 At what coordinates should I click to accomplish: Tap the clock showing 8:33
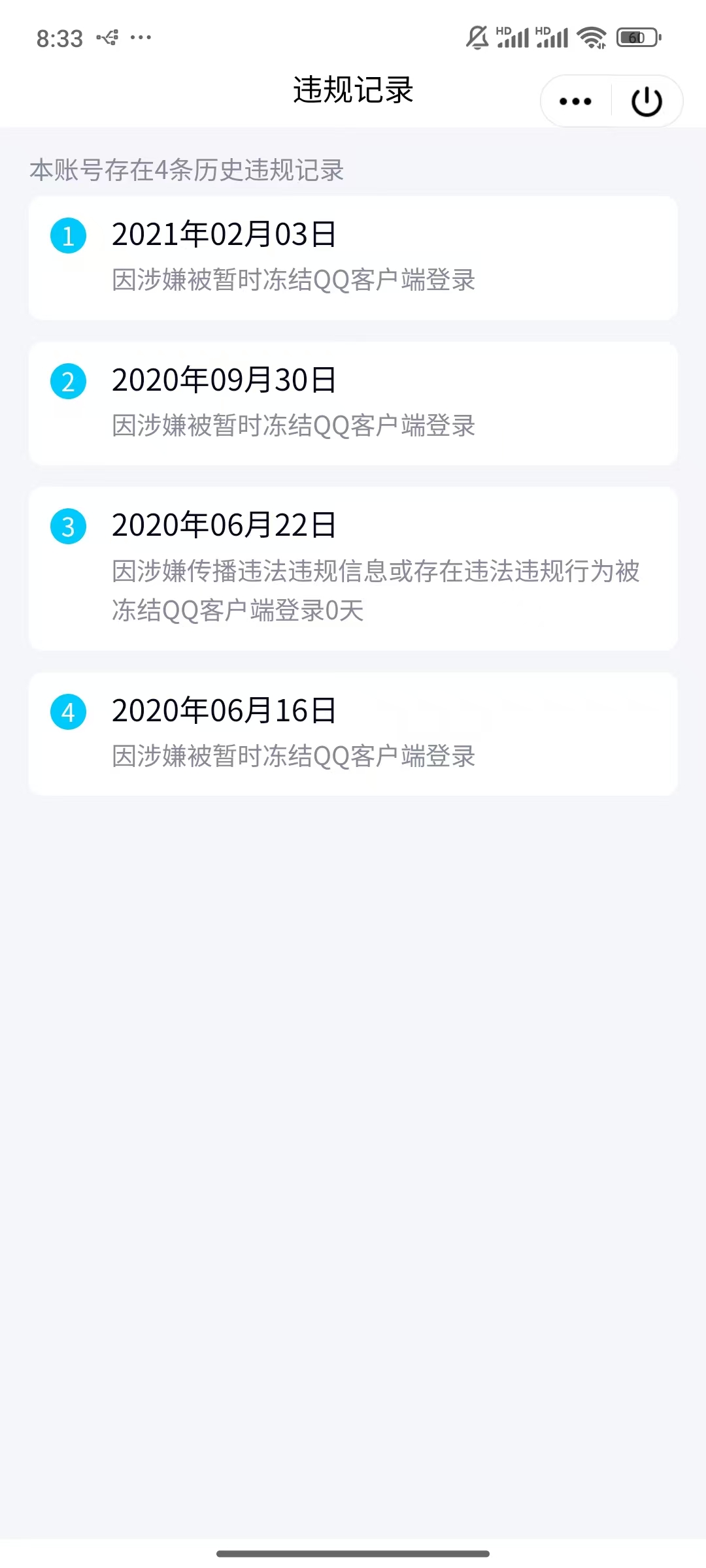click(58, 39)
